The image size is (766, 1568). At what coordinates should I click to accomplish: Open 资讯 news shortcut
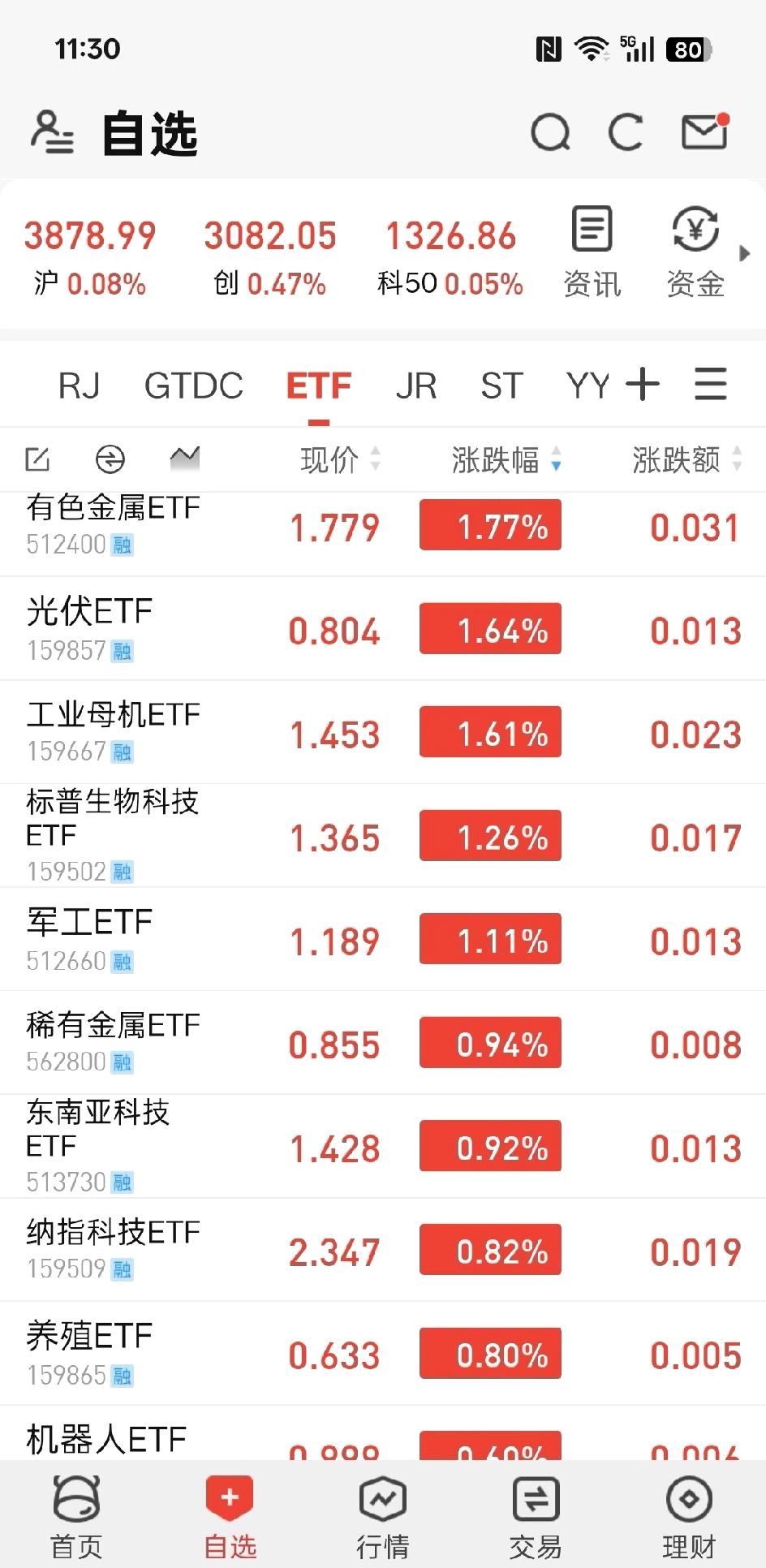592,252
